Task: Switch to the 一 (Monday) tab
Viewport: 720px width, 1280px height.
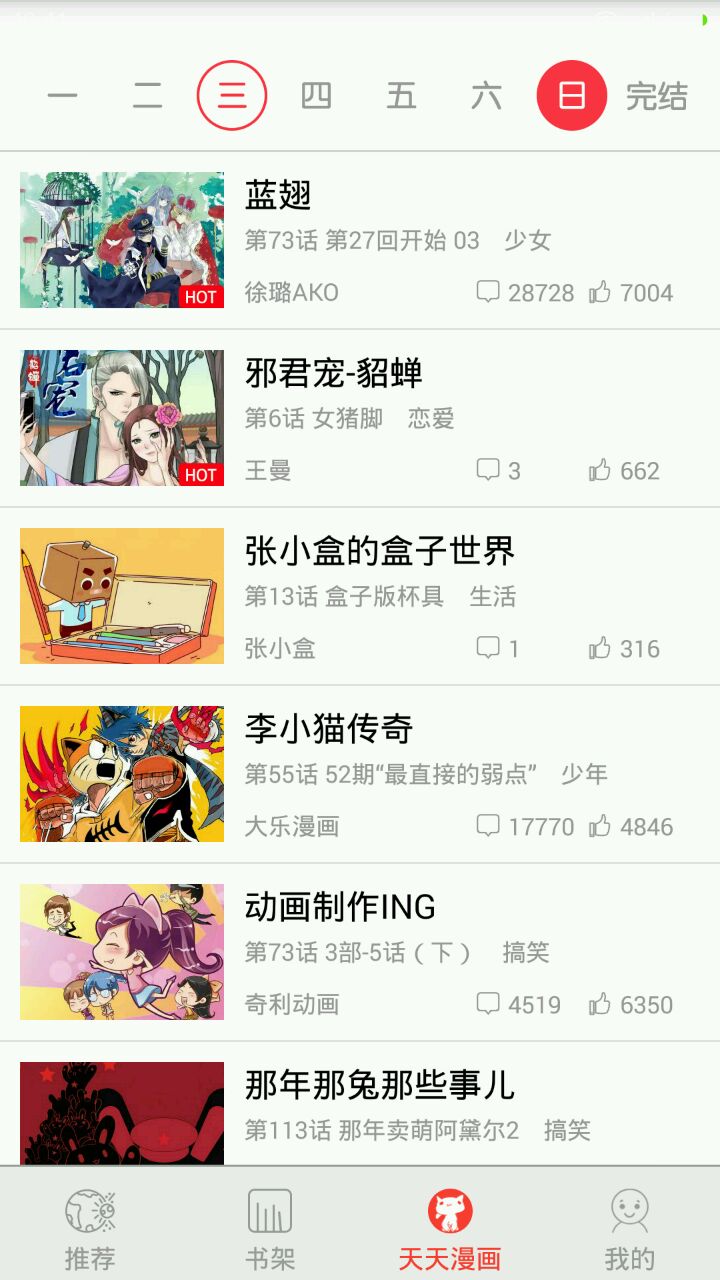Action: coord(62,96)
